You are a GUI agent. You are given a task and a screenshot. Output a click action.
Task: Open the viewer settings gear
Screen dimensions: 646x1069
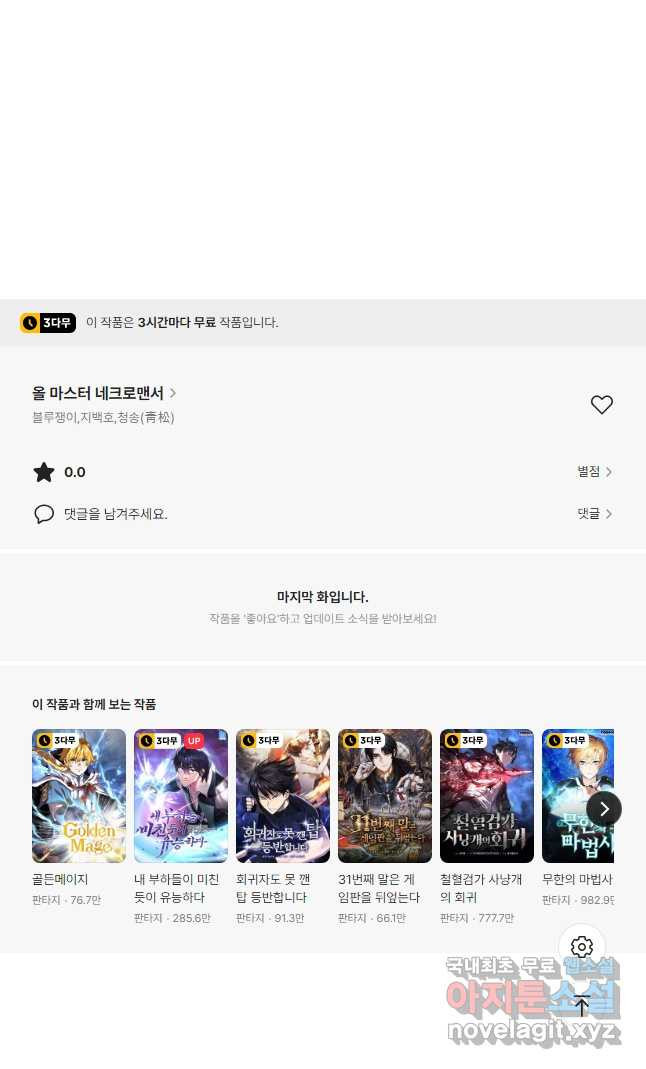(581, 946)
